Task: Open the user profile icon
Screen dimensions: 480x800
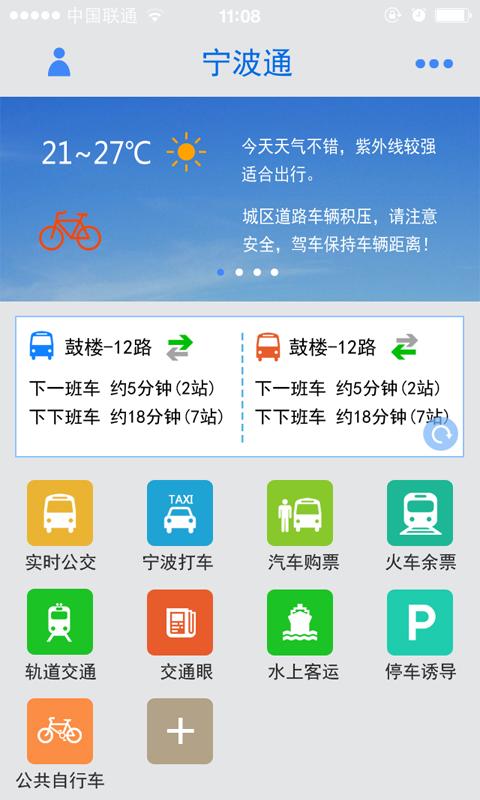Action: (x=59, y=62)
